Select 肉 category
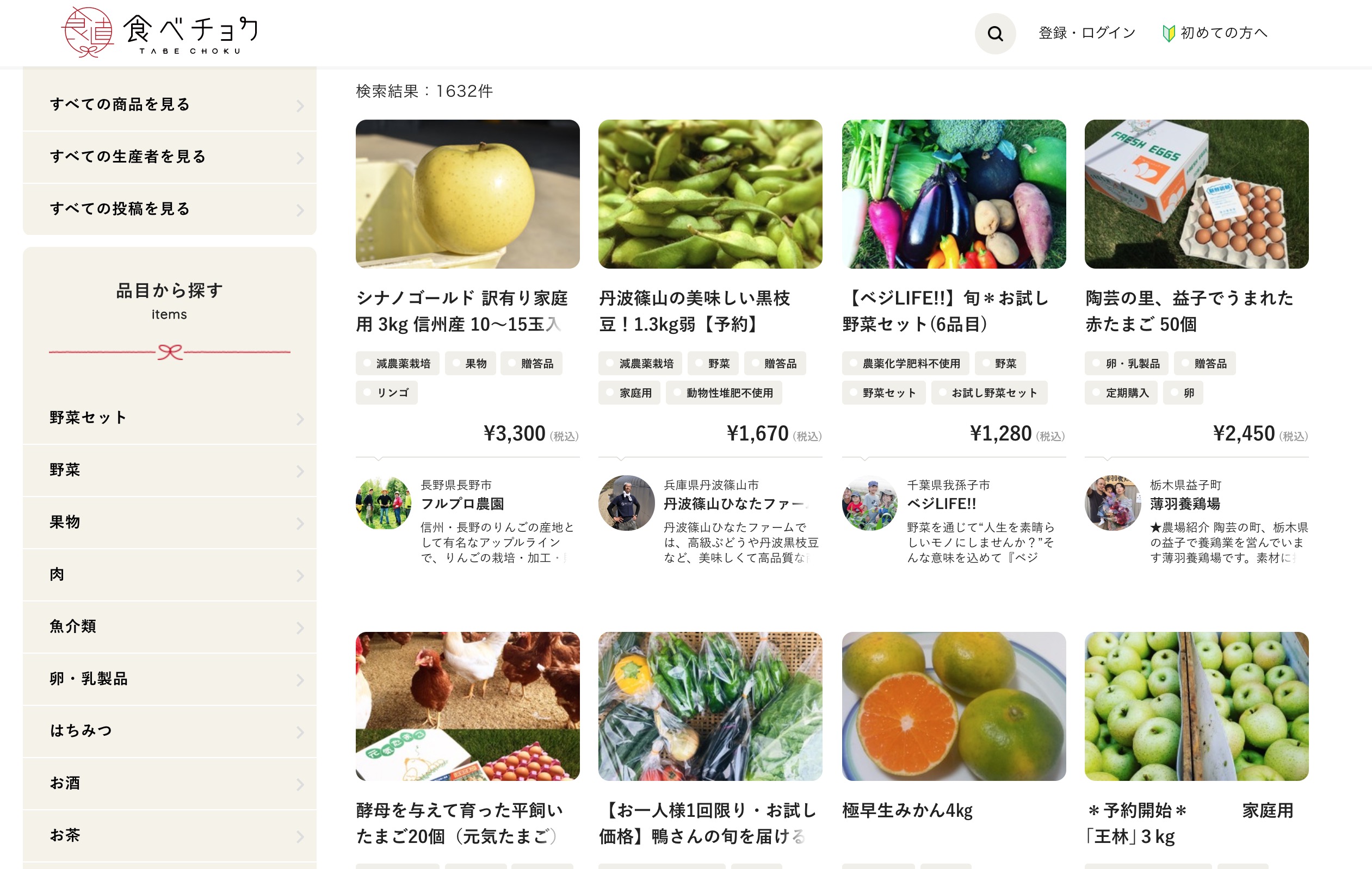This screenshot has height=869, width=1372. tap(169, 574)
